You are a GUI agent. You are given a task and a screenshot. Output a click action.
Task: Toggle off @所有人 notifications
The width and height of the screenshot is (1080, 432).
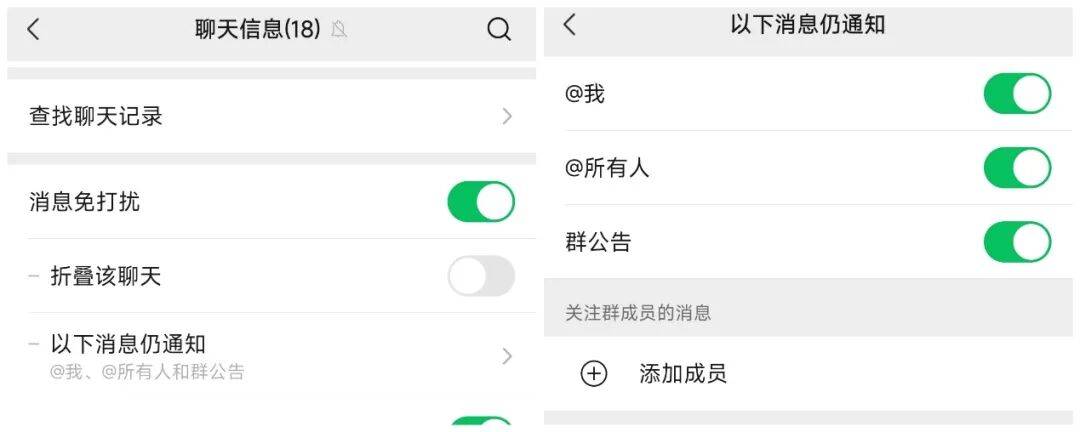(x=1016, y=168)
